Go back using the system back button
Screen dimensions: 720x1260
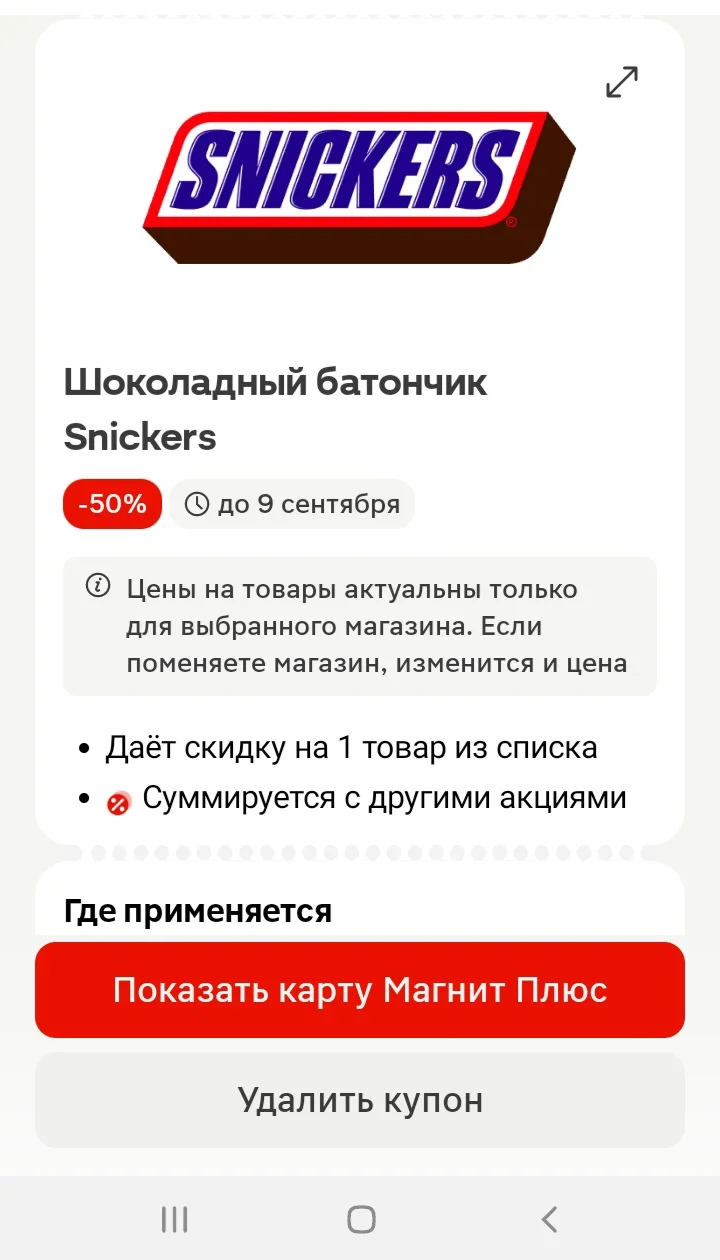[548, 1219]
